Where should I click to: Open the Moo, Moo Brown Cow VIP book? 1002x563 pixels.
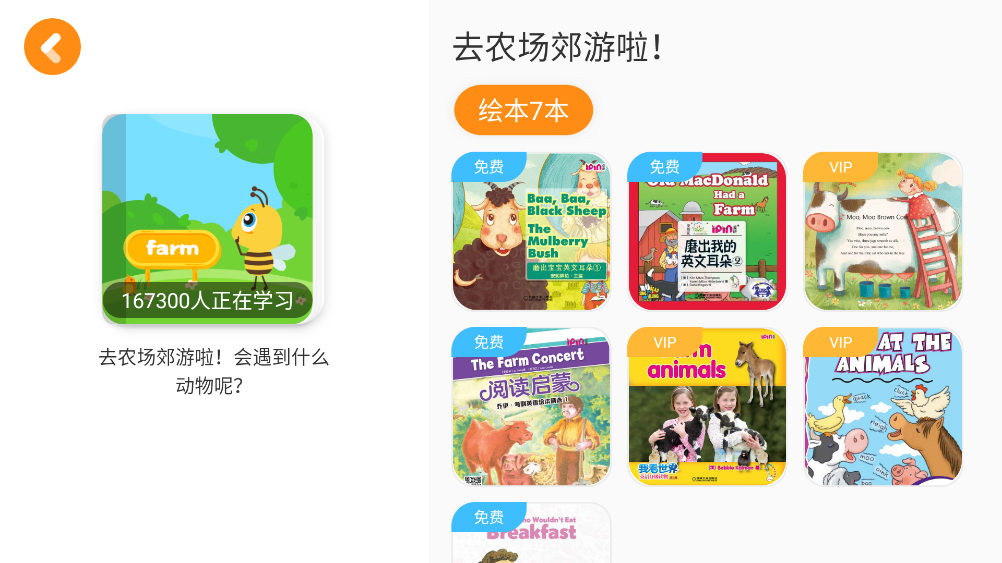883,232
